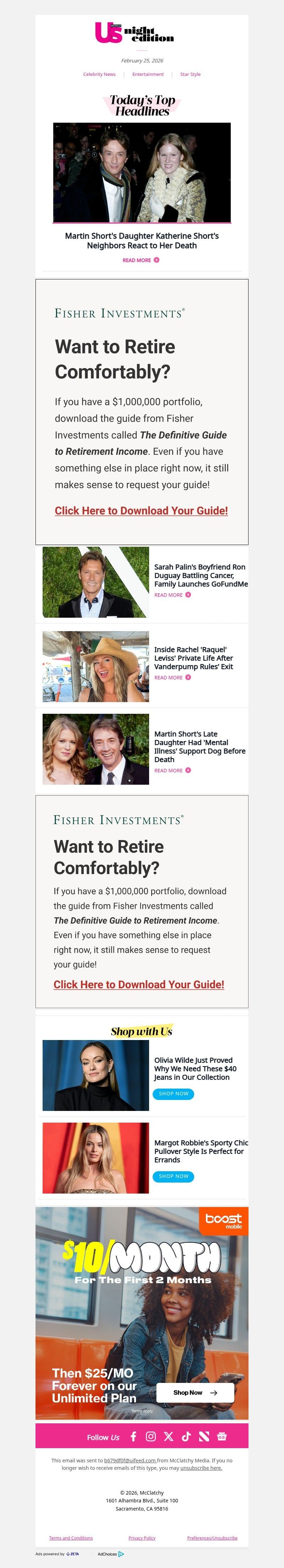Tap the unsubscribe here link

click(201, 1468)
